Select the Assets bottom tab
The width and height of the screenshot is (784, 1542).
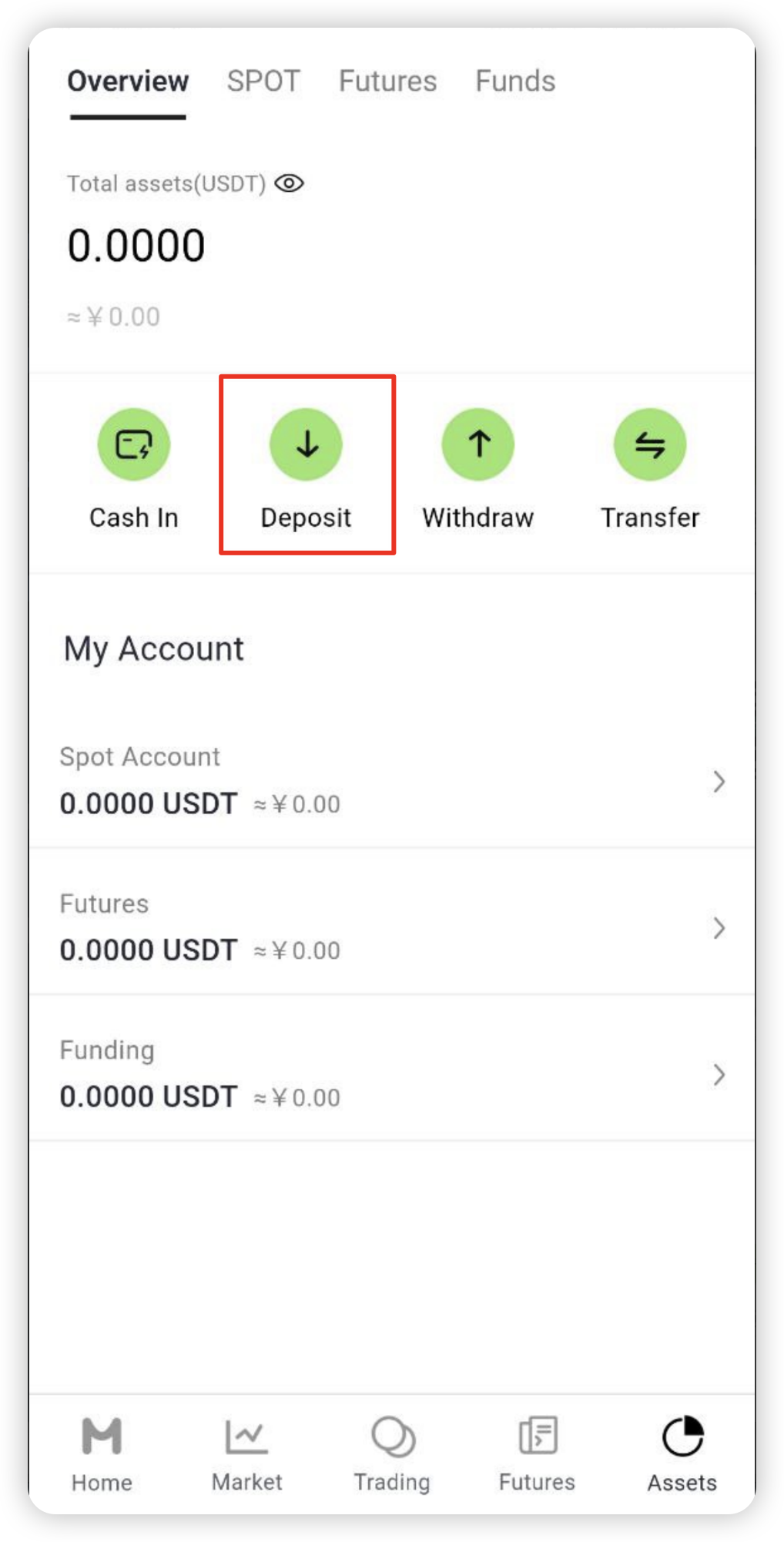(682, 1454)
